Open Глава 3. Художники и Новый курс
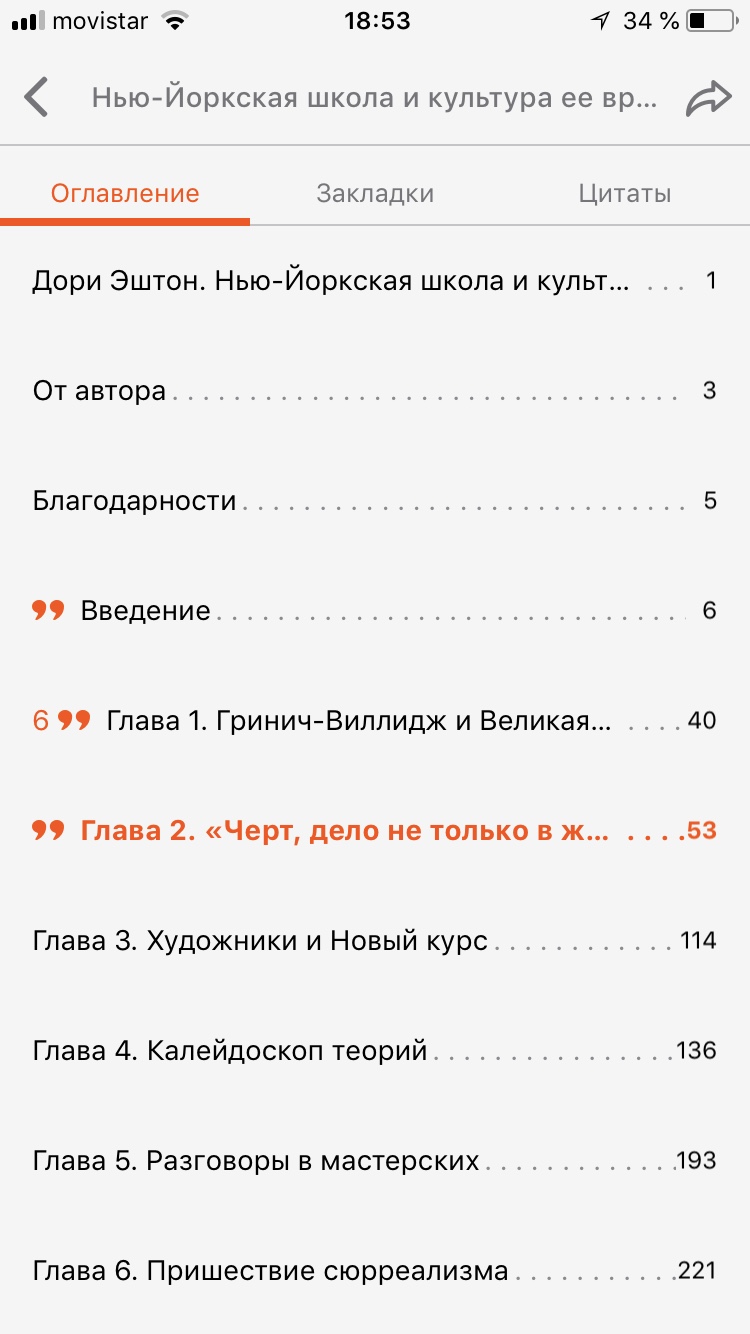 point(375,941)
